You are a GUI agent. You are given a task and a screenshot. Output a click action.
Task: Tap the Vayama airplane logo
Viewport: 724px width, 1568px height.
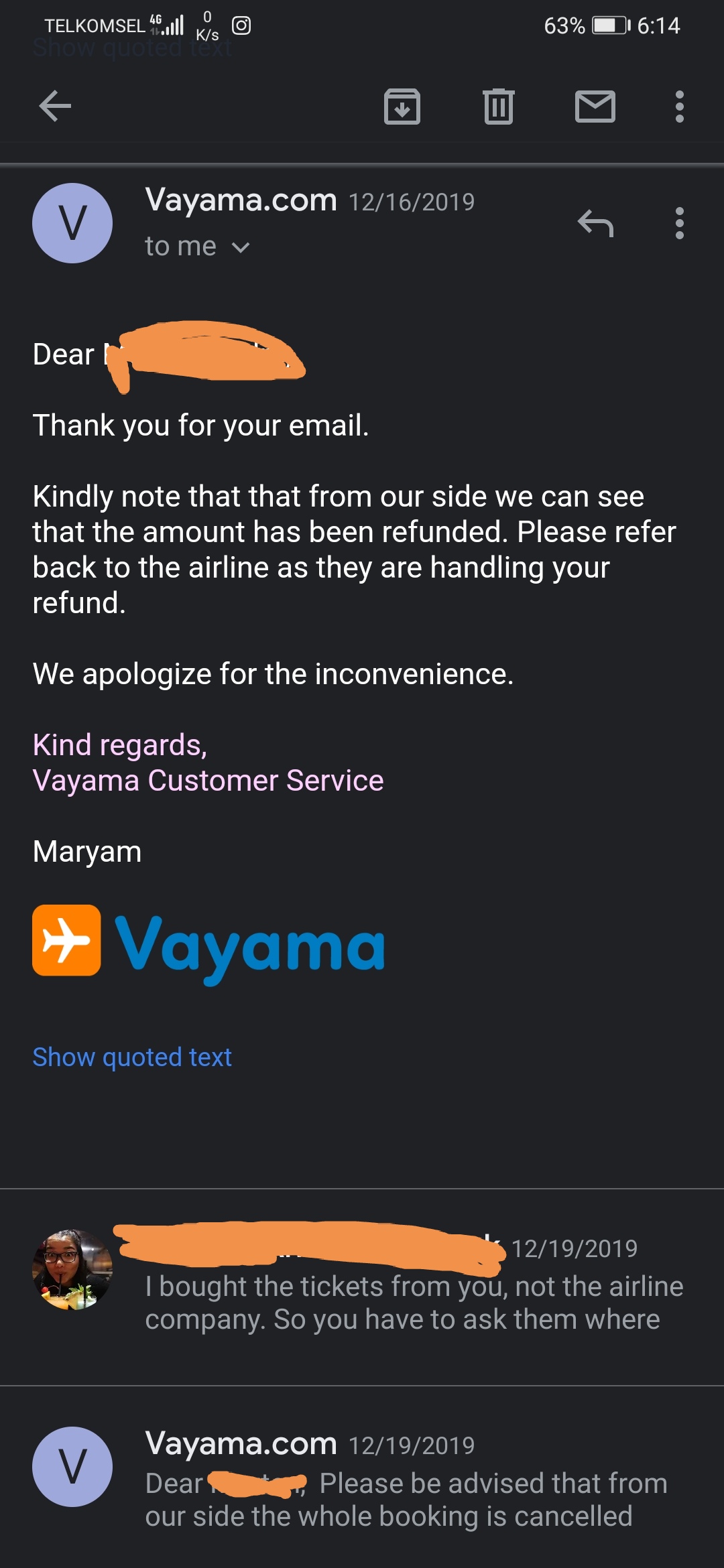(x=65, y=941)
